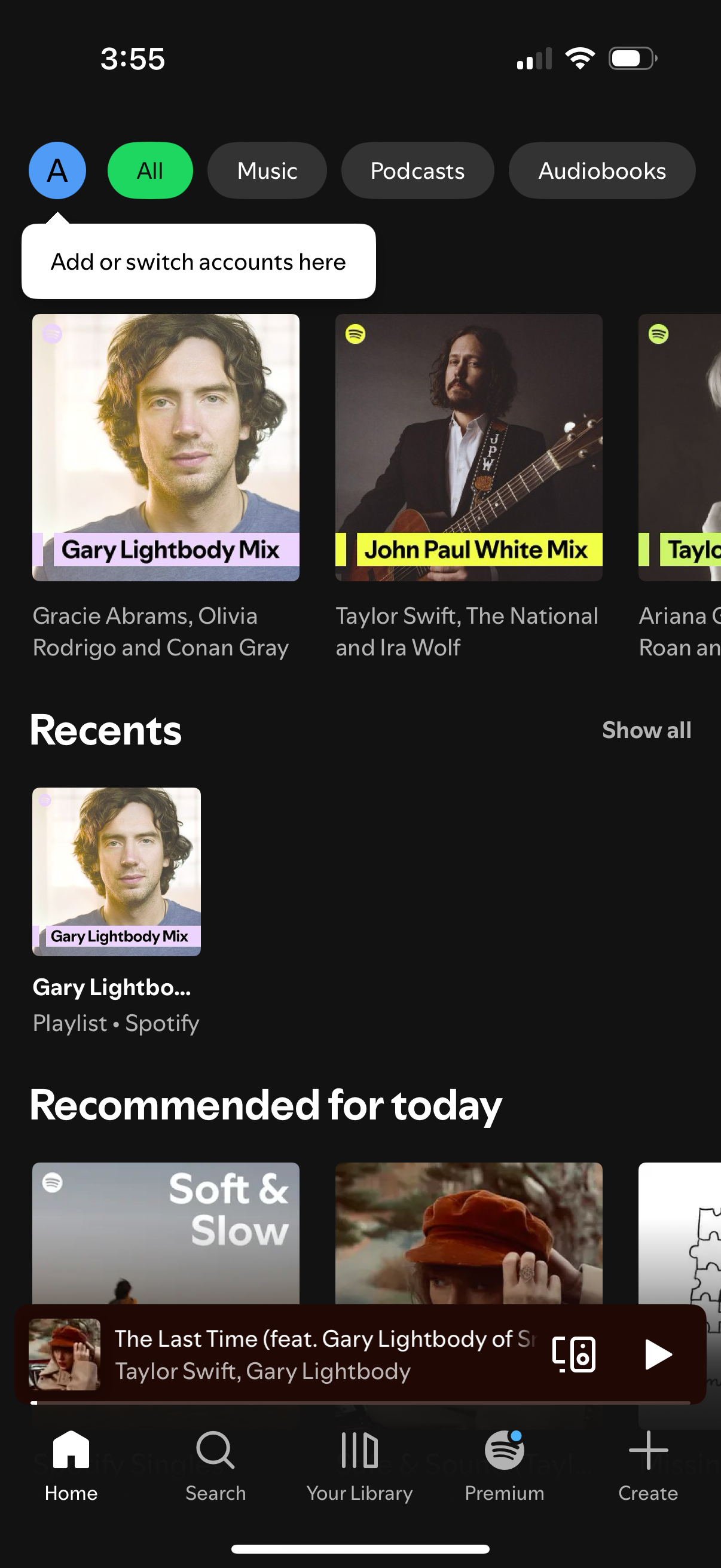Enable the Audiobooks content filter

point(601,170)
